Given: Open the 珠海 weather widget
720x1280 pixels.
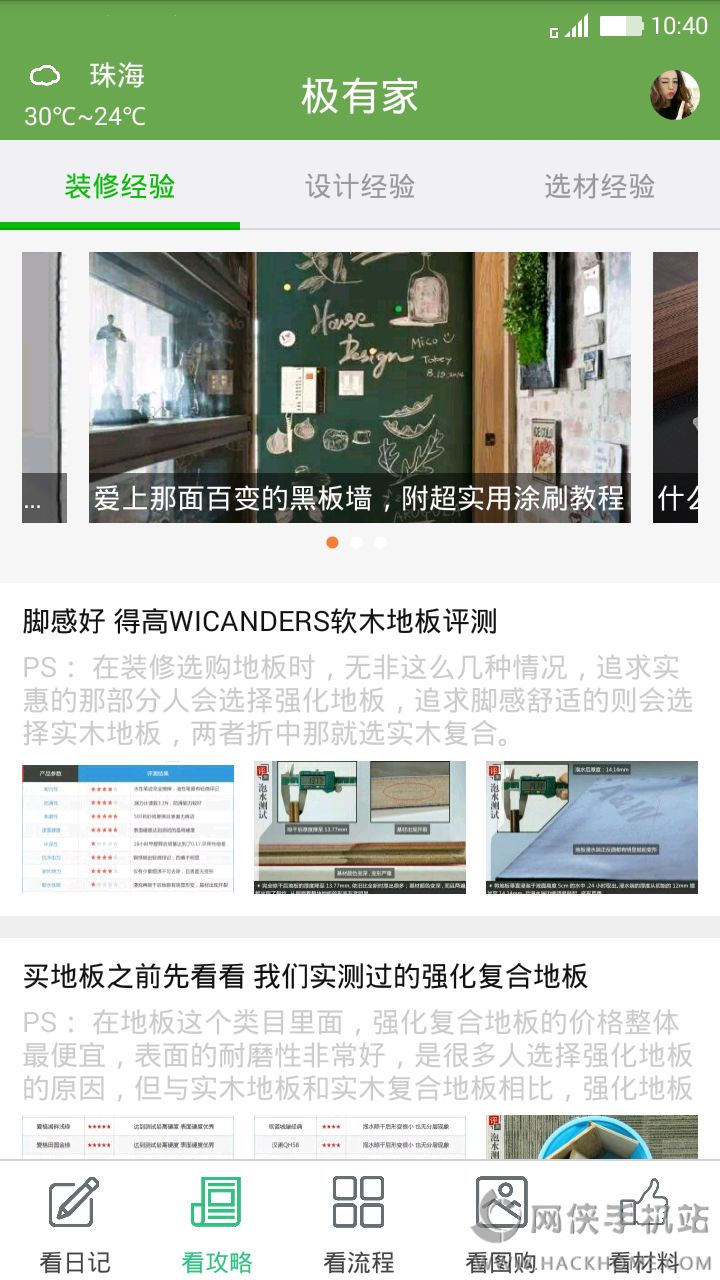Looking at the screenshot, I should (86, 95).
